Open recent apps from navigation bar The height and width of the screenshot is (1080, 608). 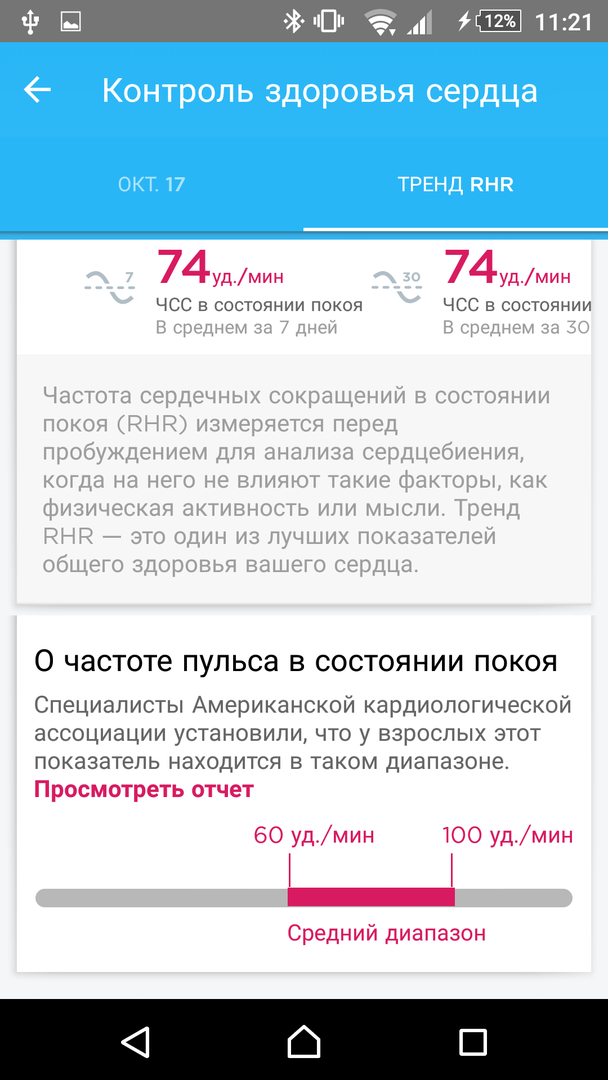[x=472, y=1041]
